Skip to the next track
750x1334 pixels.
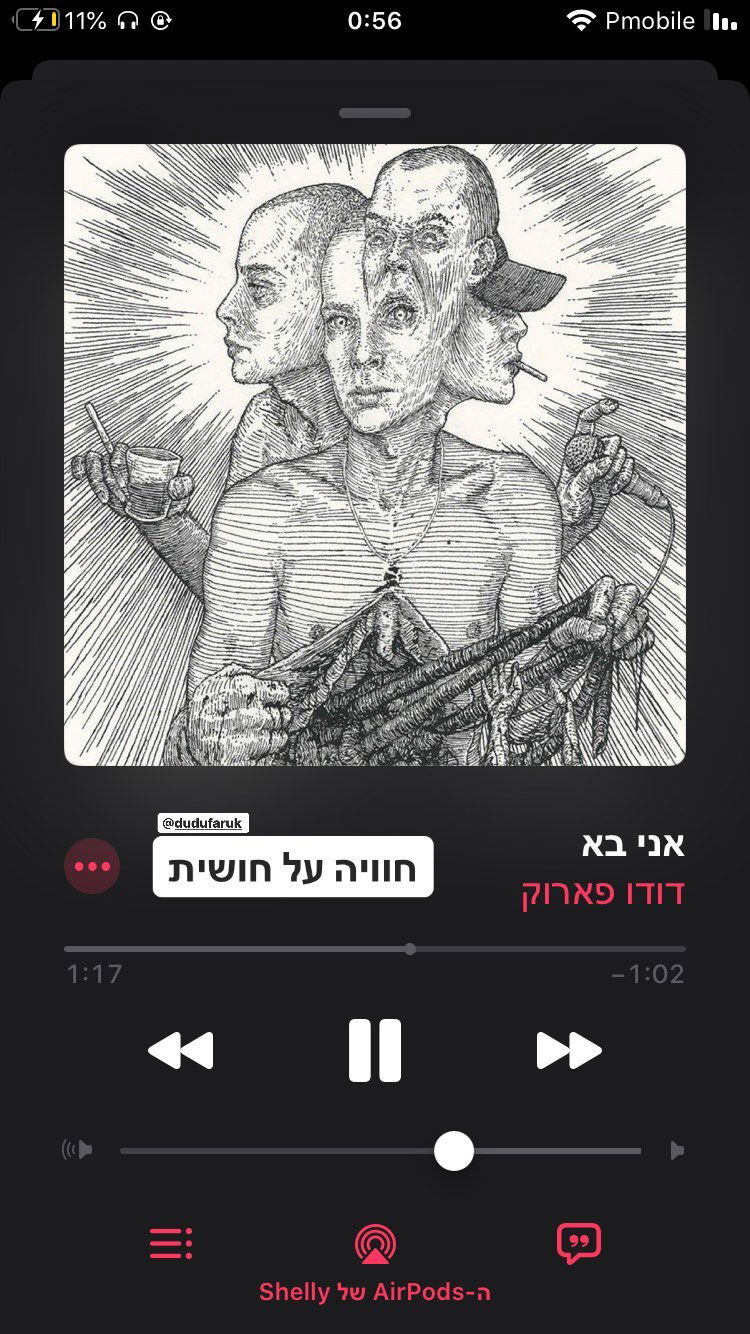click(x=568, y=1050)
